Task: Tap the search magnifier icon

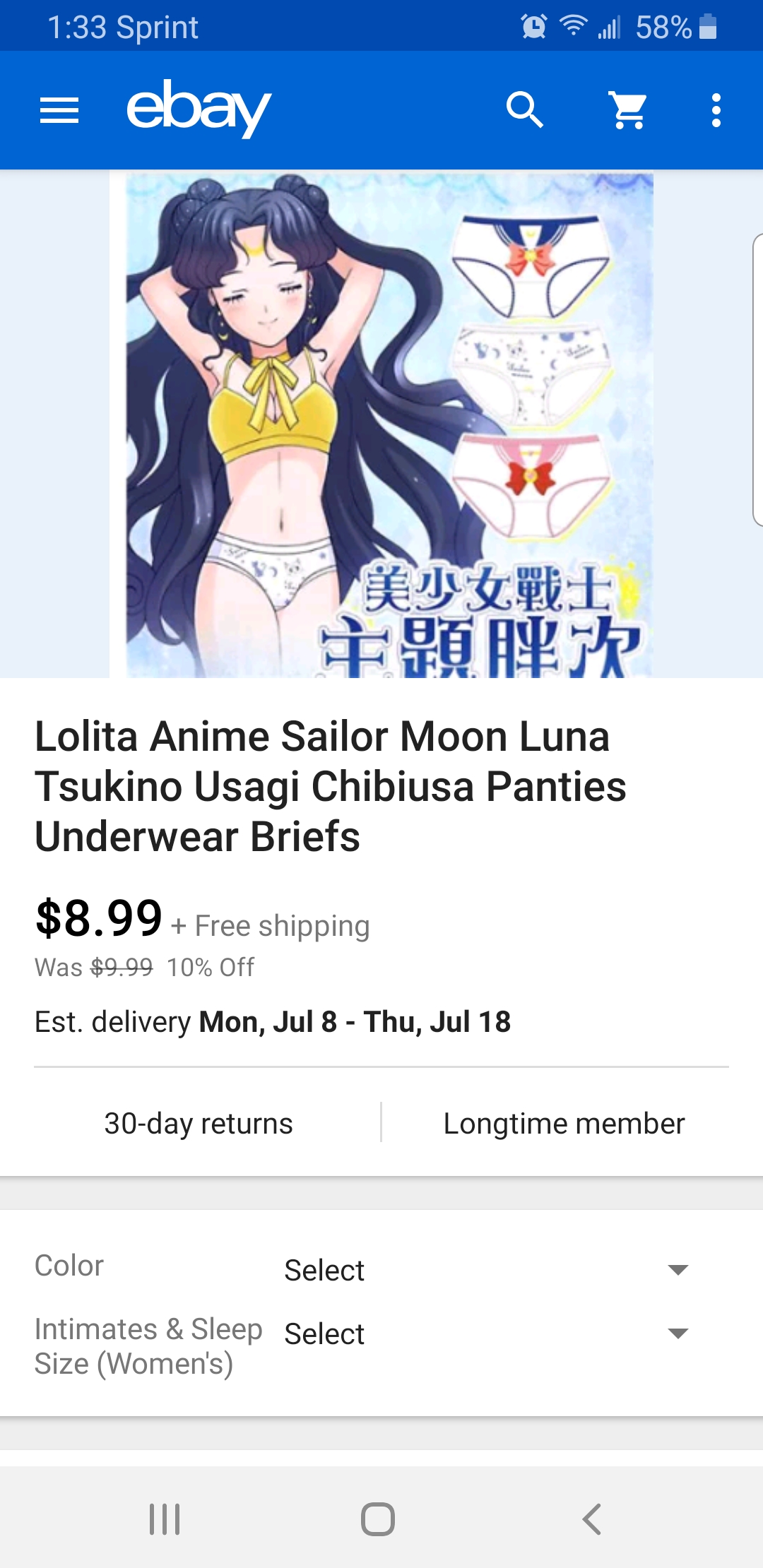Action: [x=525, y=110]
